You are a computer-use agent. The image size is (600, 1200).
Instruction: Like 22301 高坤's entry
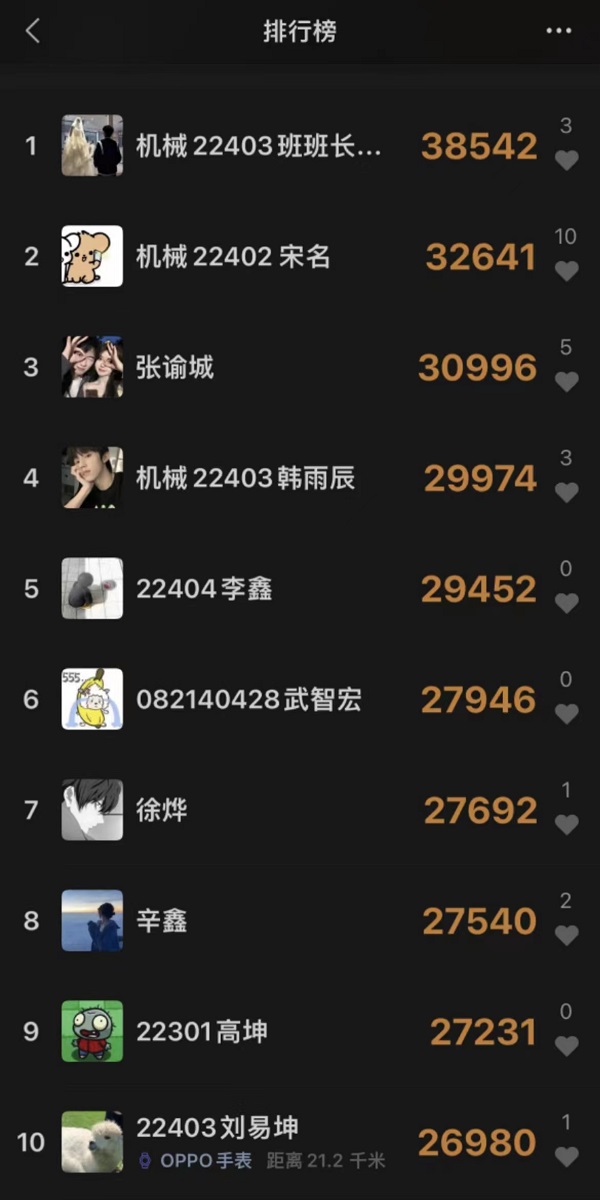[566, 1047]
